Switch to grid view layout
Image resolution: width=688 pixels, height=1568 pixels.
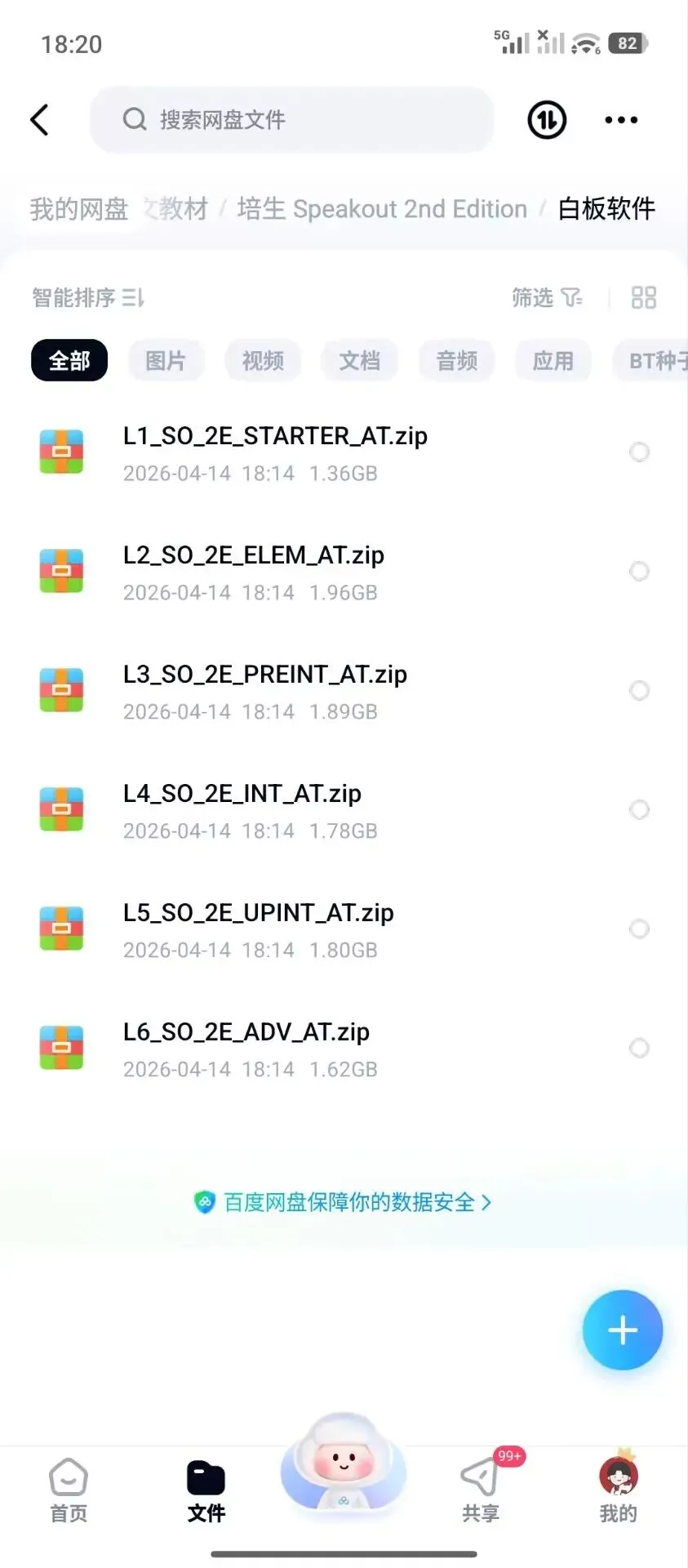[644, 298]
